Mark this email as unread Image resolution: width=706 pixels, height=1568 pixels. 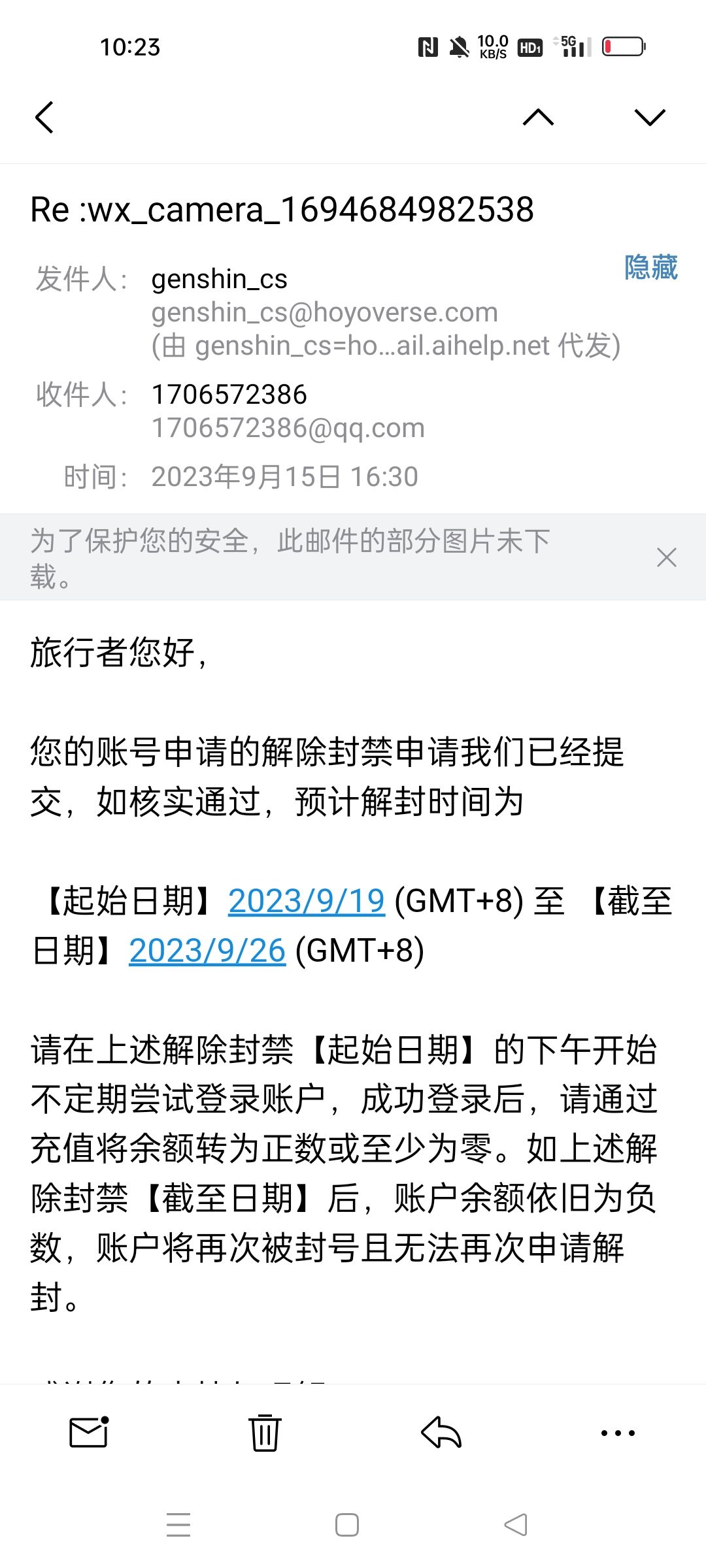click(89, 1433)
